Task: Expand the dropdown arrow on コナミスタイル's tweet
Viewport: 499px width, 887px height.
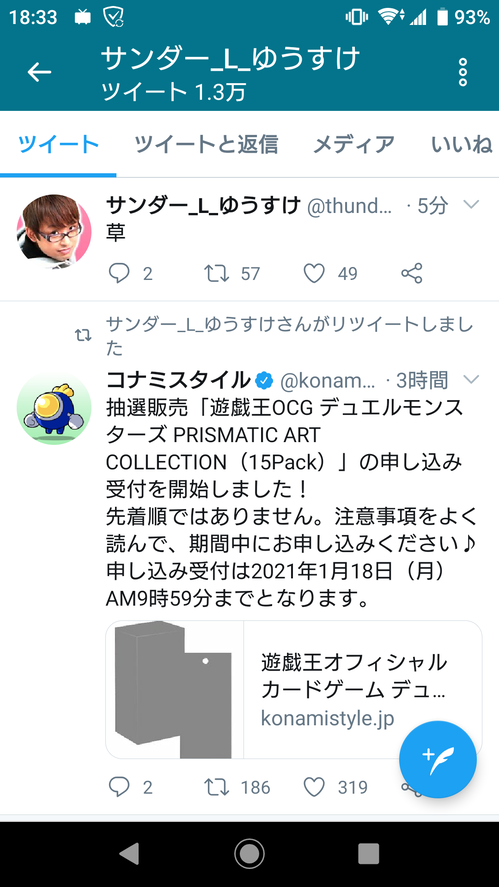Action: point(471,378)
